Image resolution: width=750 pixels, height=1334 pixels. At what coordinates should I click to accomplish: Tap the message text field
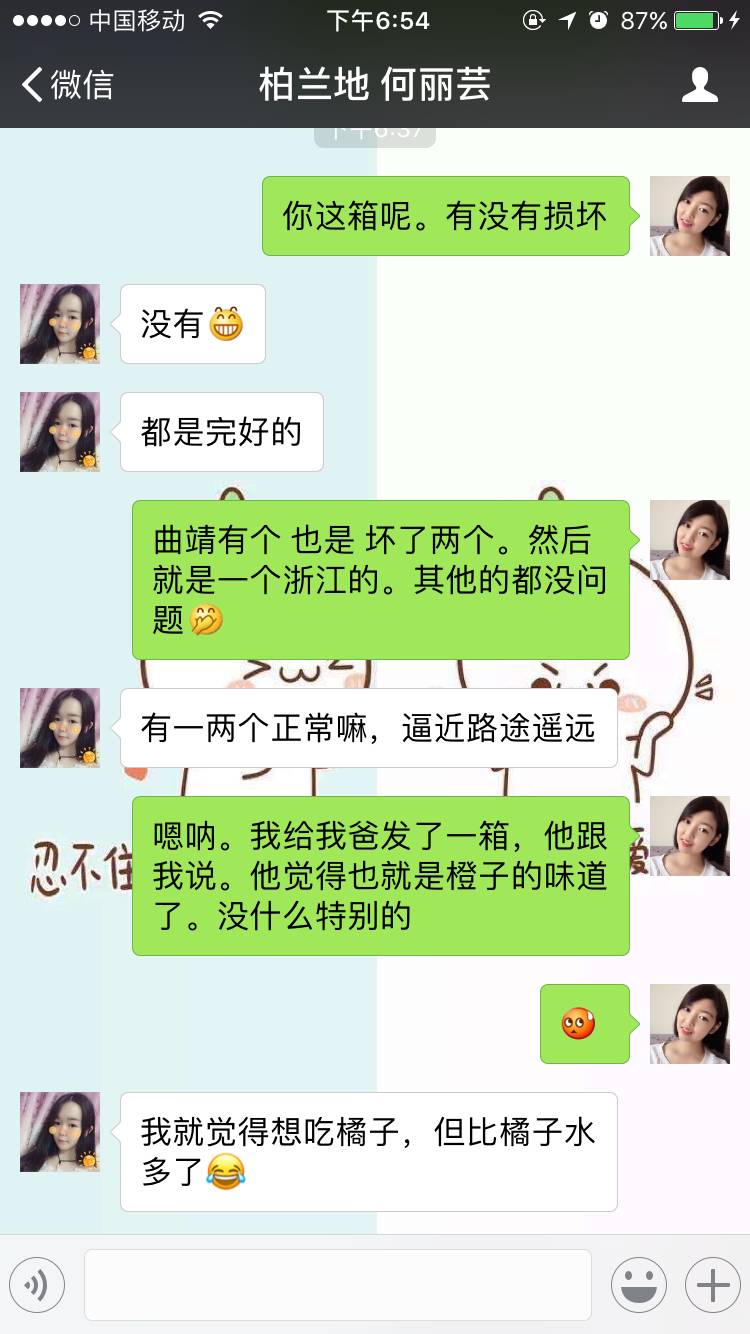click(x=338, y=1285)
